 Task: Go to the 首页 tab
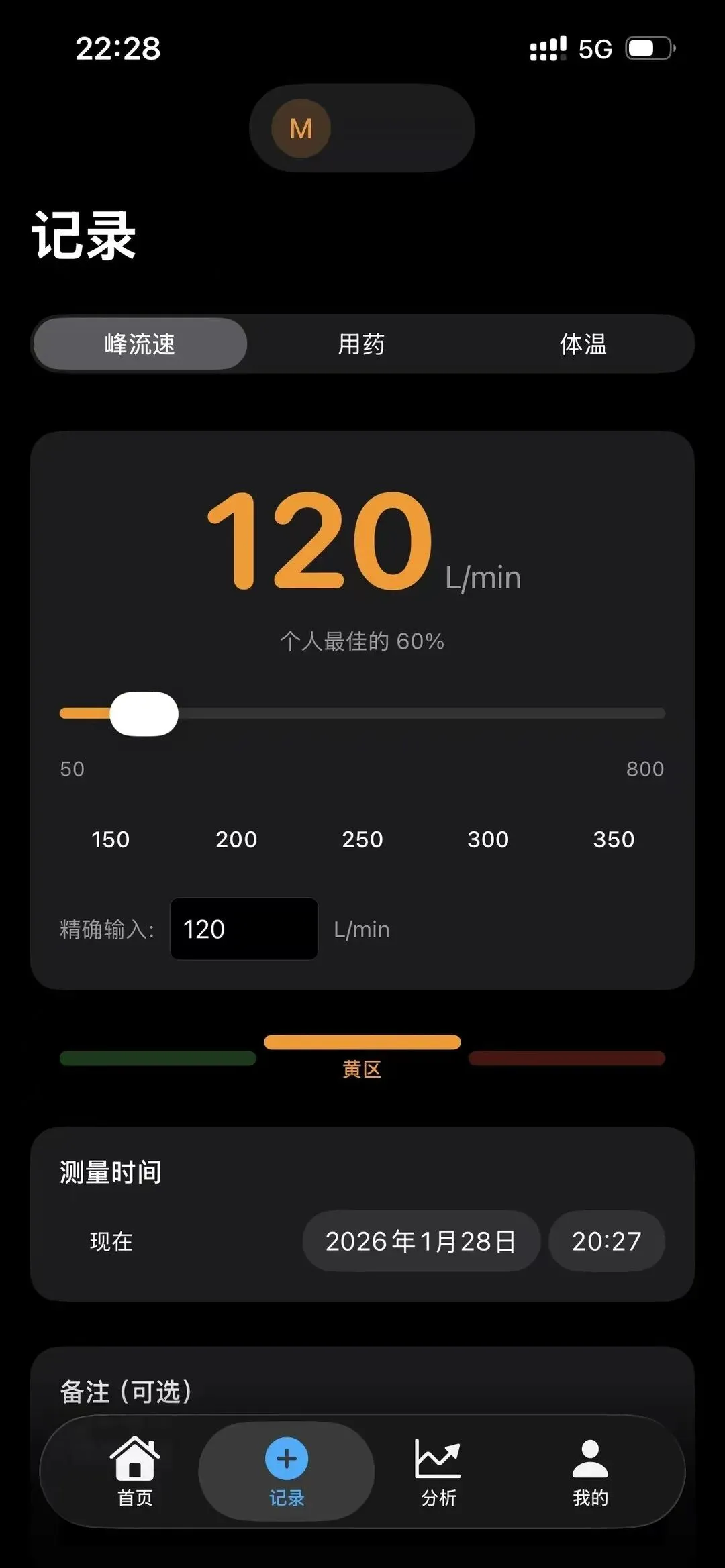pos(135,1471)
